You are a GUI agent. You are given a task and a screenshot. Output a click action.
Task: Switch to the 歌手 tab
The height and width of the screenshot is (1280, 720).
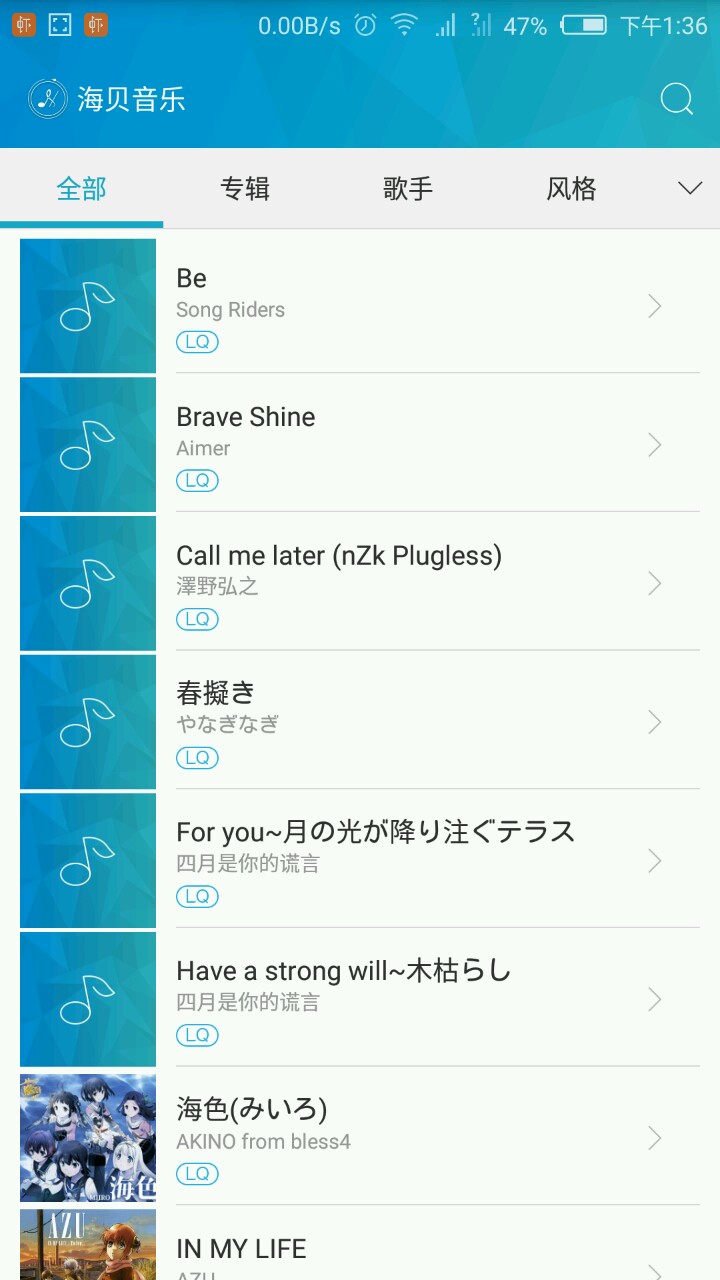tap(408, 188)
